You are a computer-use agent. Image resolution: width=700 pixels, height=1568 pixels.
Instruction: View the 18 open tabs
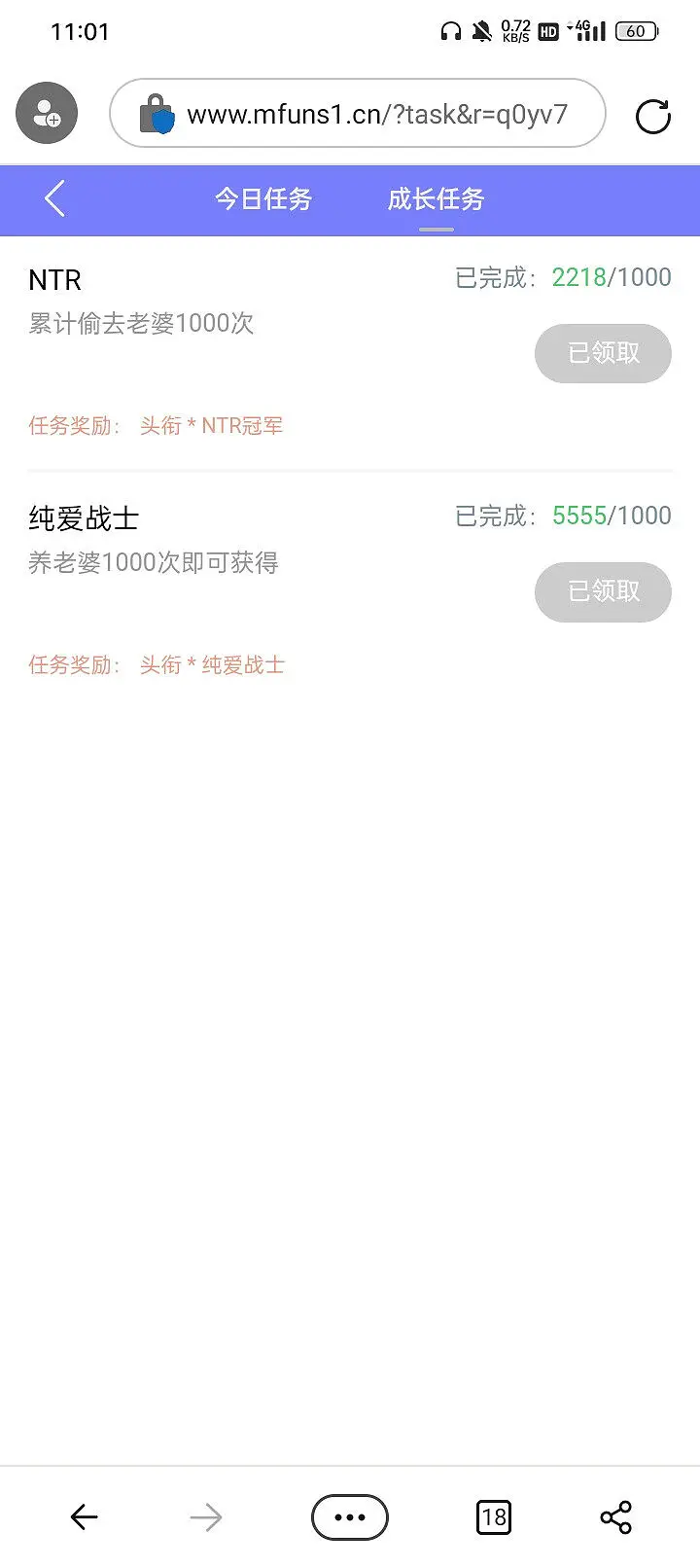pyautogui.click(x=494, y=1517)
